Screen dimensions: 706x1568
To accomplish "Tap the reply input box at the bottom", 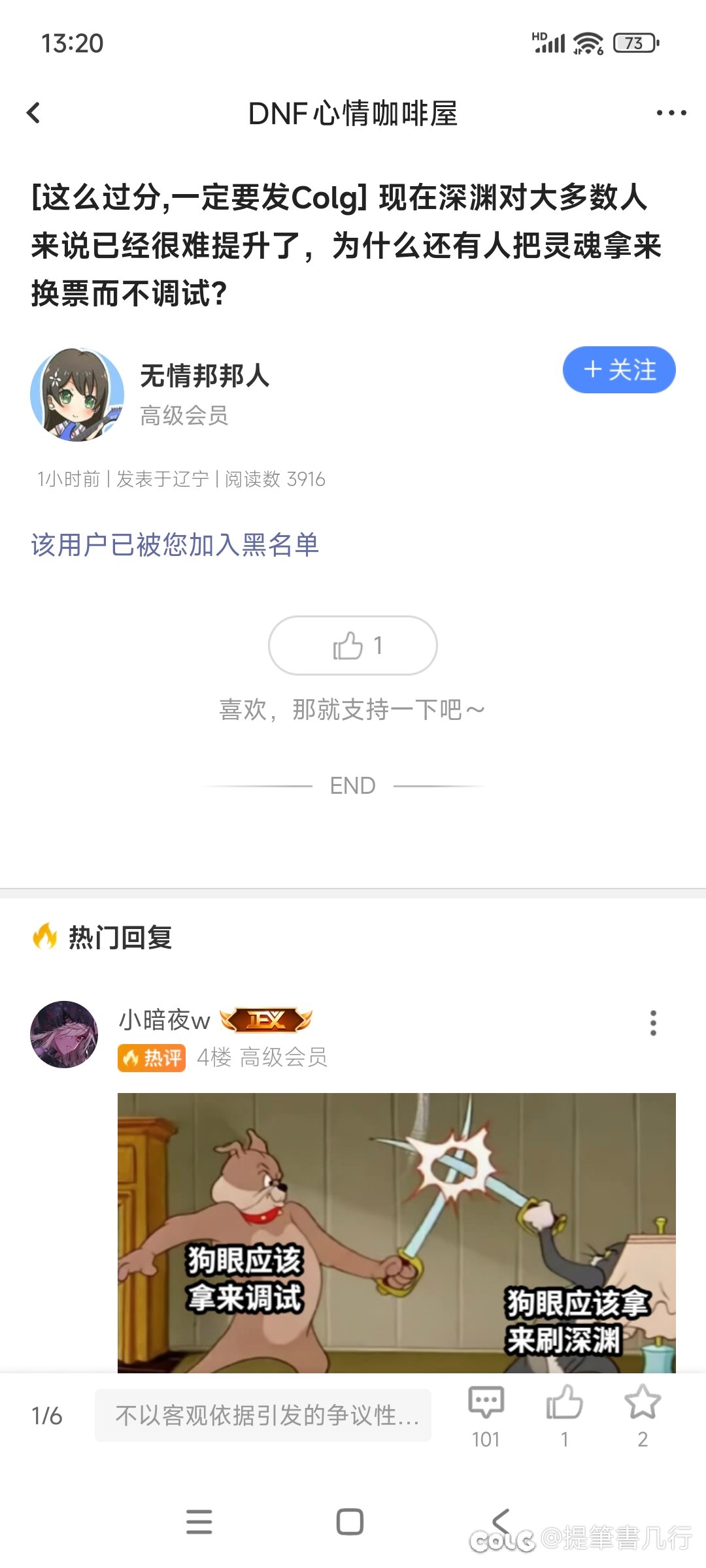I will [x=263, y=1415].
